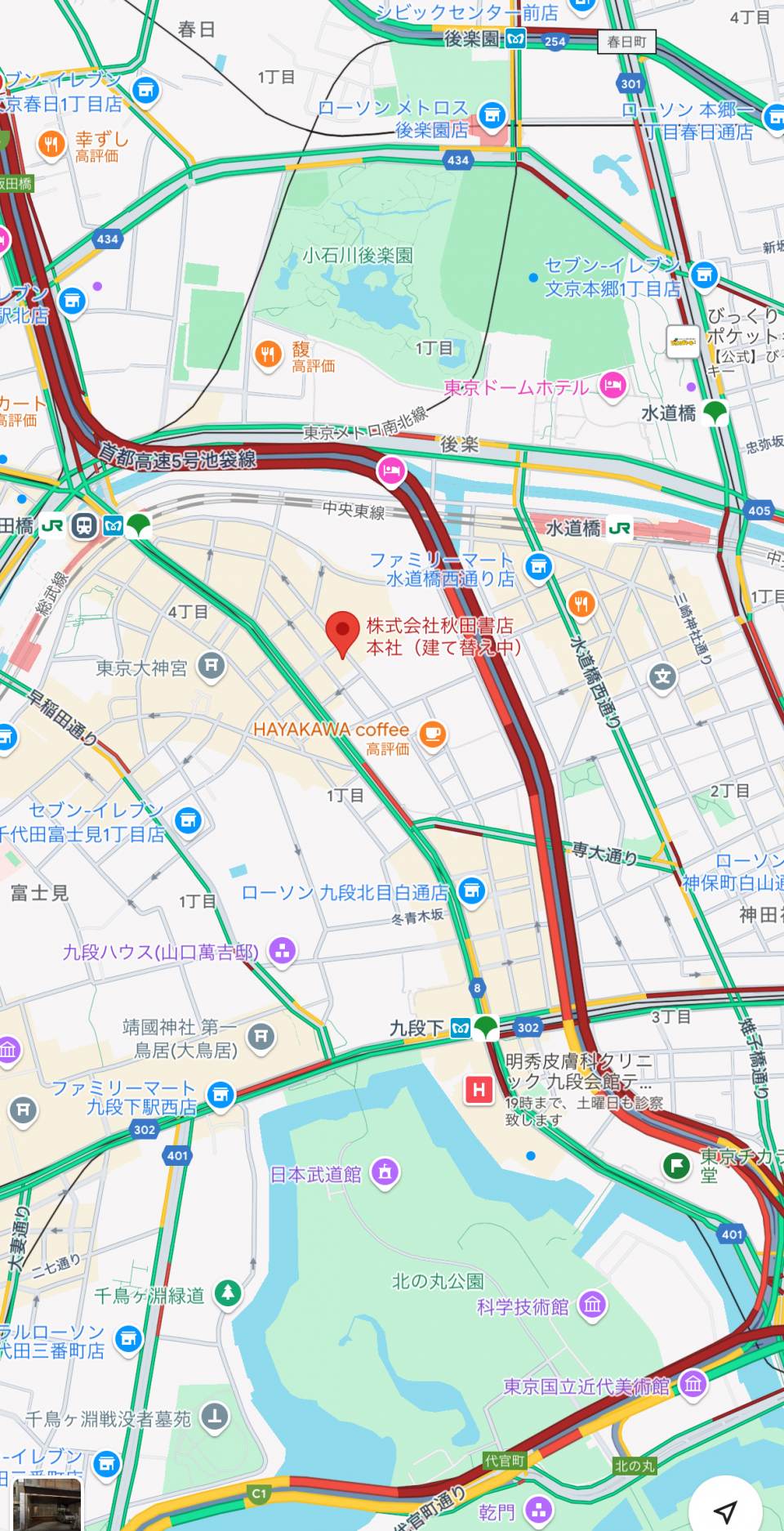Tap 九段ハウス(山口萬吉邸) marker
Screen dimensions: 784x1531
[283, 951]
